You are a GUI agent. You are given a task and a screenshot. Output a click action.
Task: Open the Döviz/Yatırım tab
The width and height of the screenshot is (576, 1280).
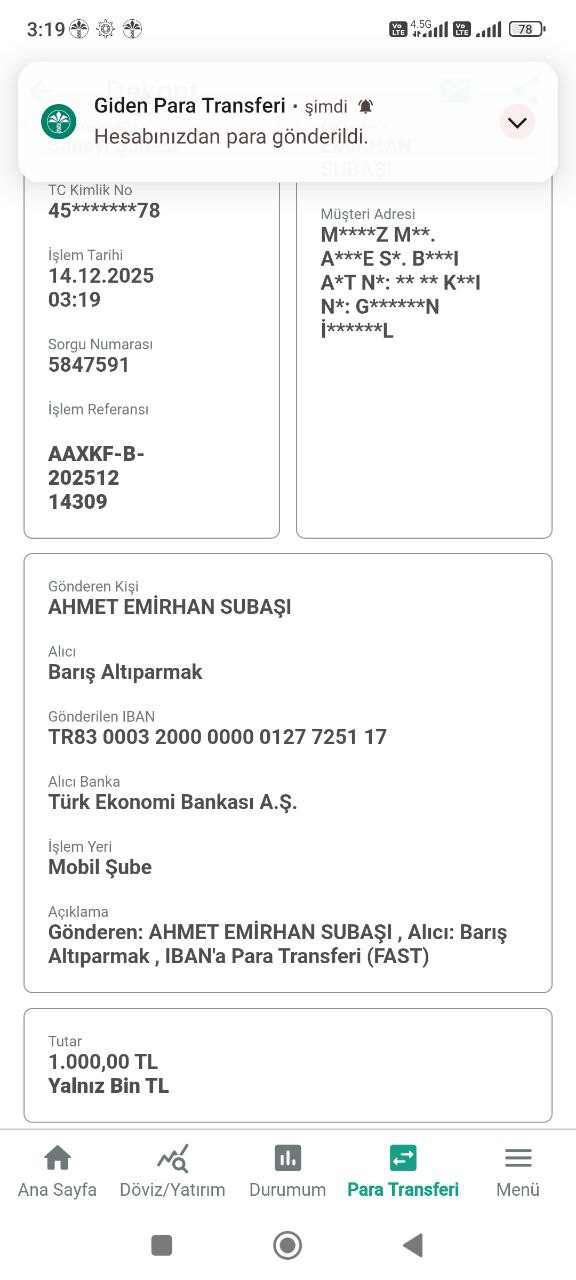click(x=172, y=1171)
